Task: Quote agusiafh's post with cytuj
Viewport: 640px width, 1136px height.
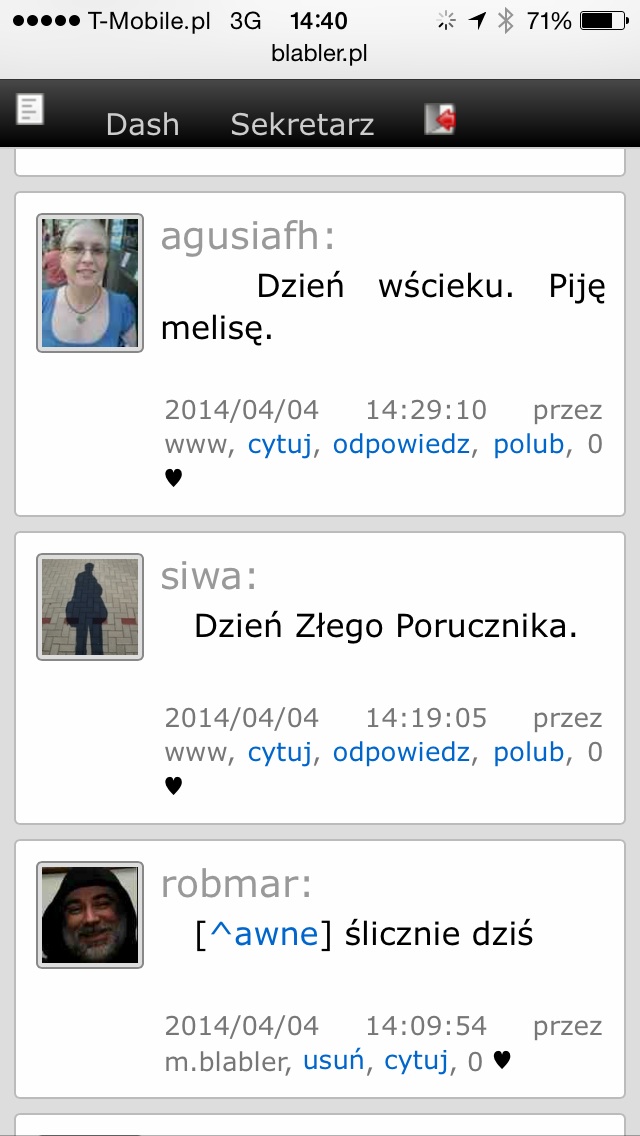Action: pos(280,444)
